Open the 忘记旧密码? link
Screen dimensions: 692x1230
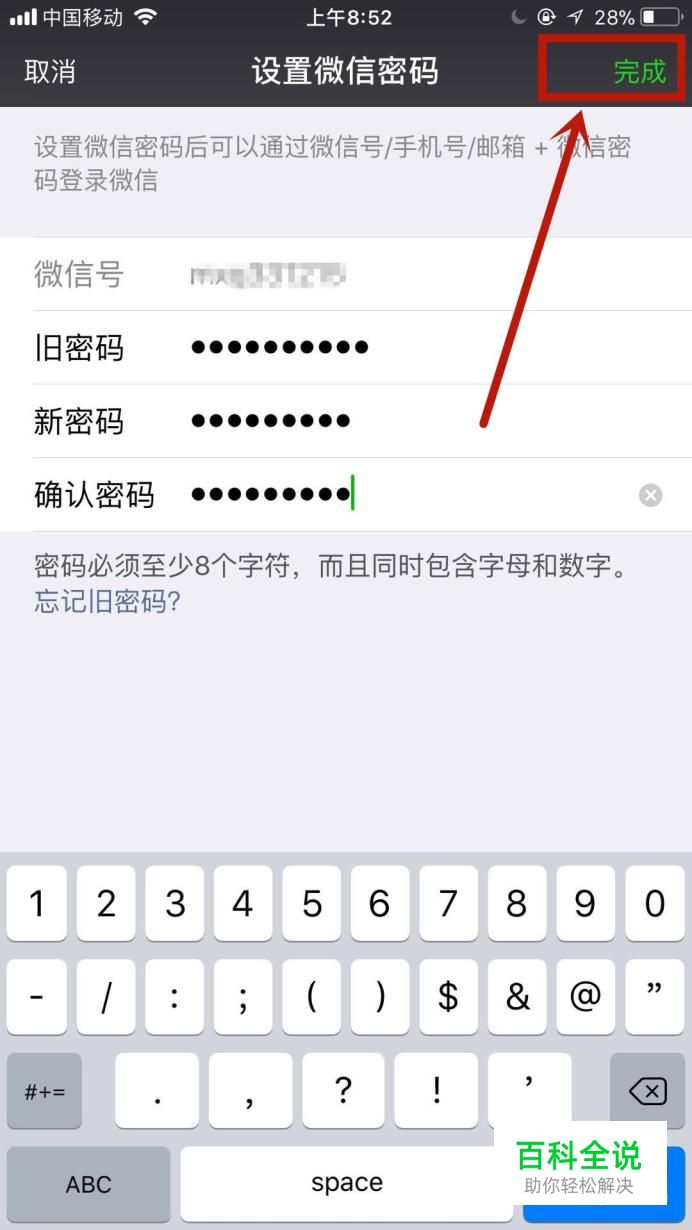tap(107, 602)
